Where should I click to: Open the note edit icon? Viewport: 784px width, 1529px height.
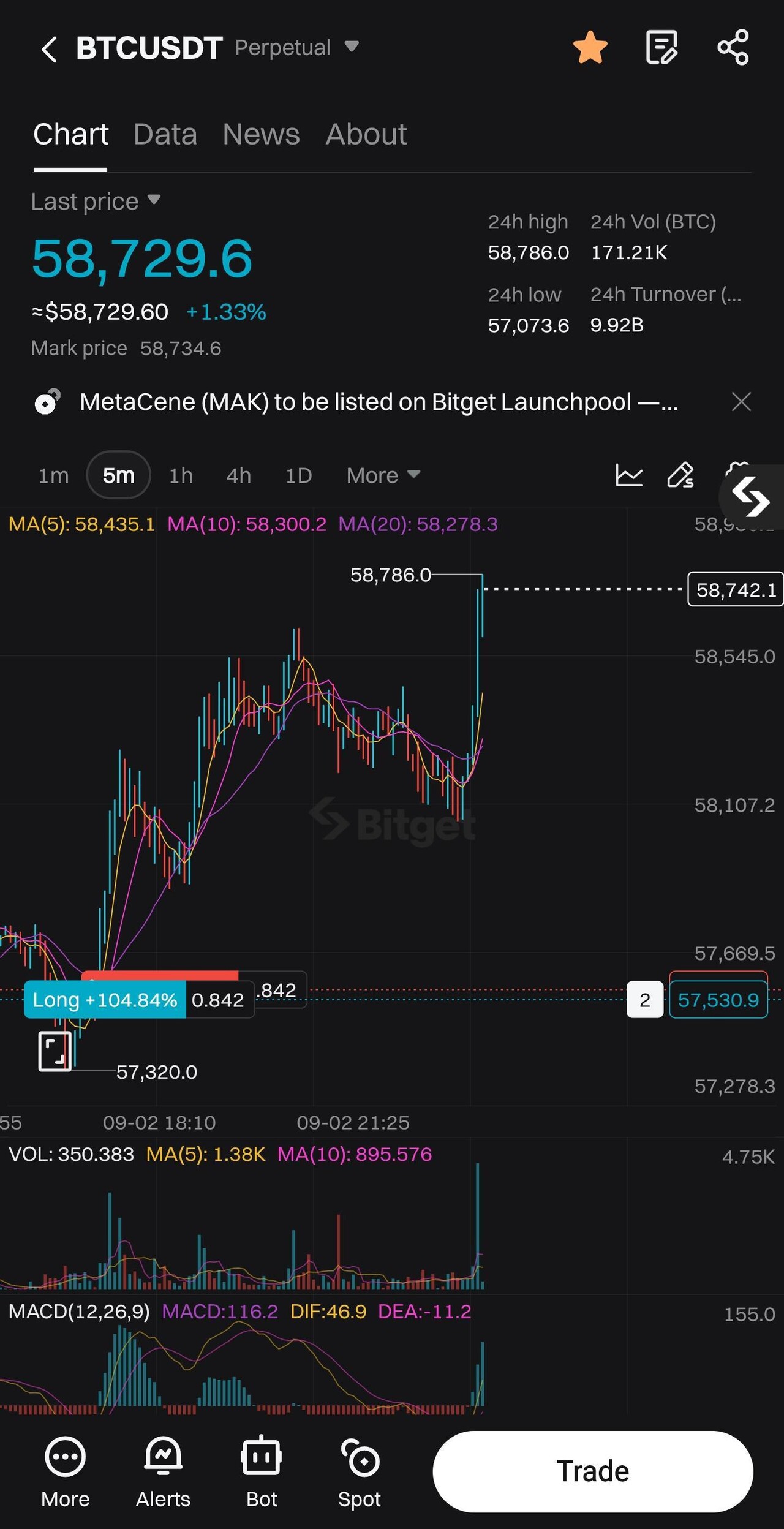click(661, 48)
